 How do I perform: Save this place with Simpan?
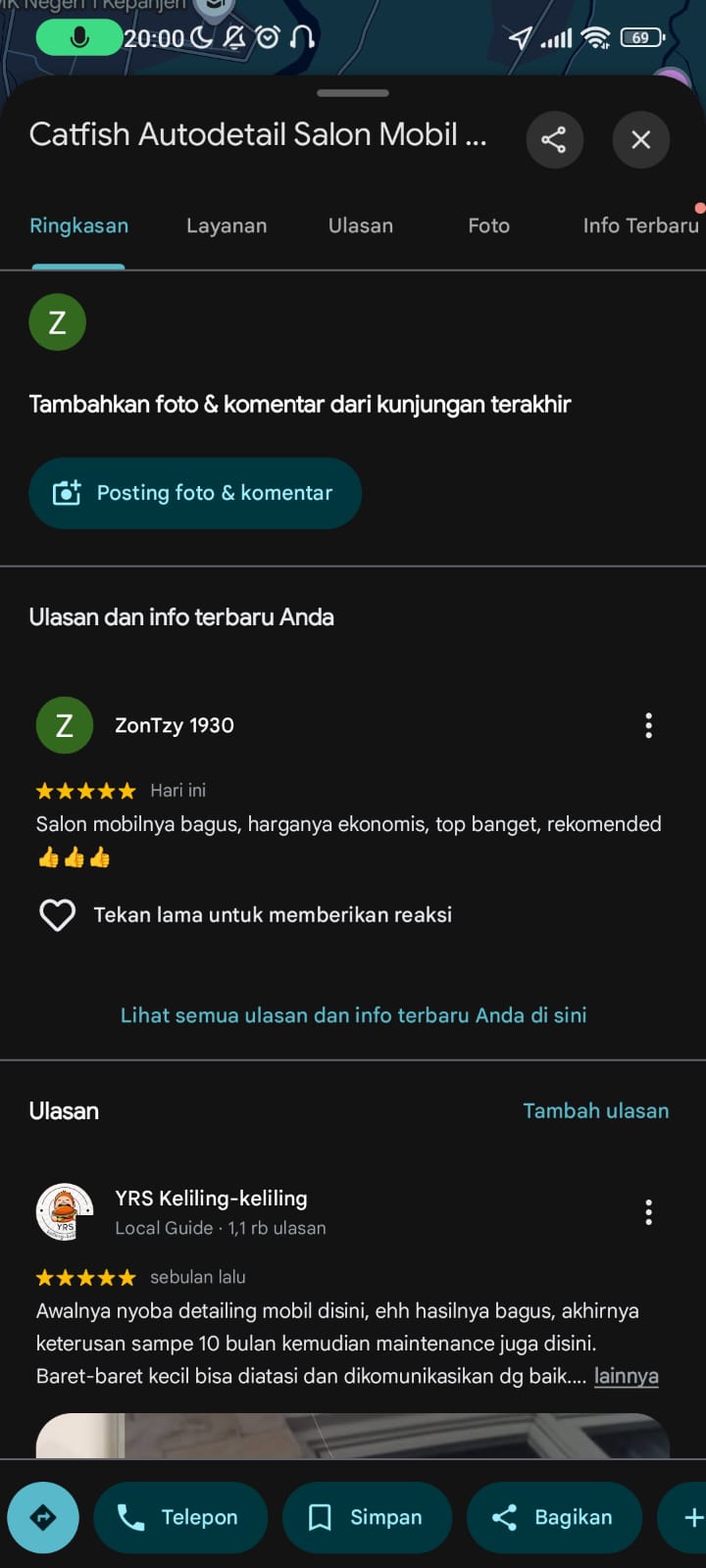[367, 1518]
